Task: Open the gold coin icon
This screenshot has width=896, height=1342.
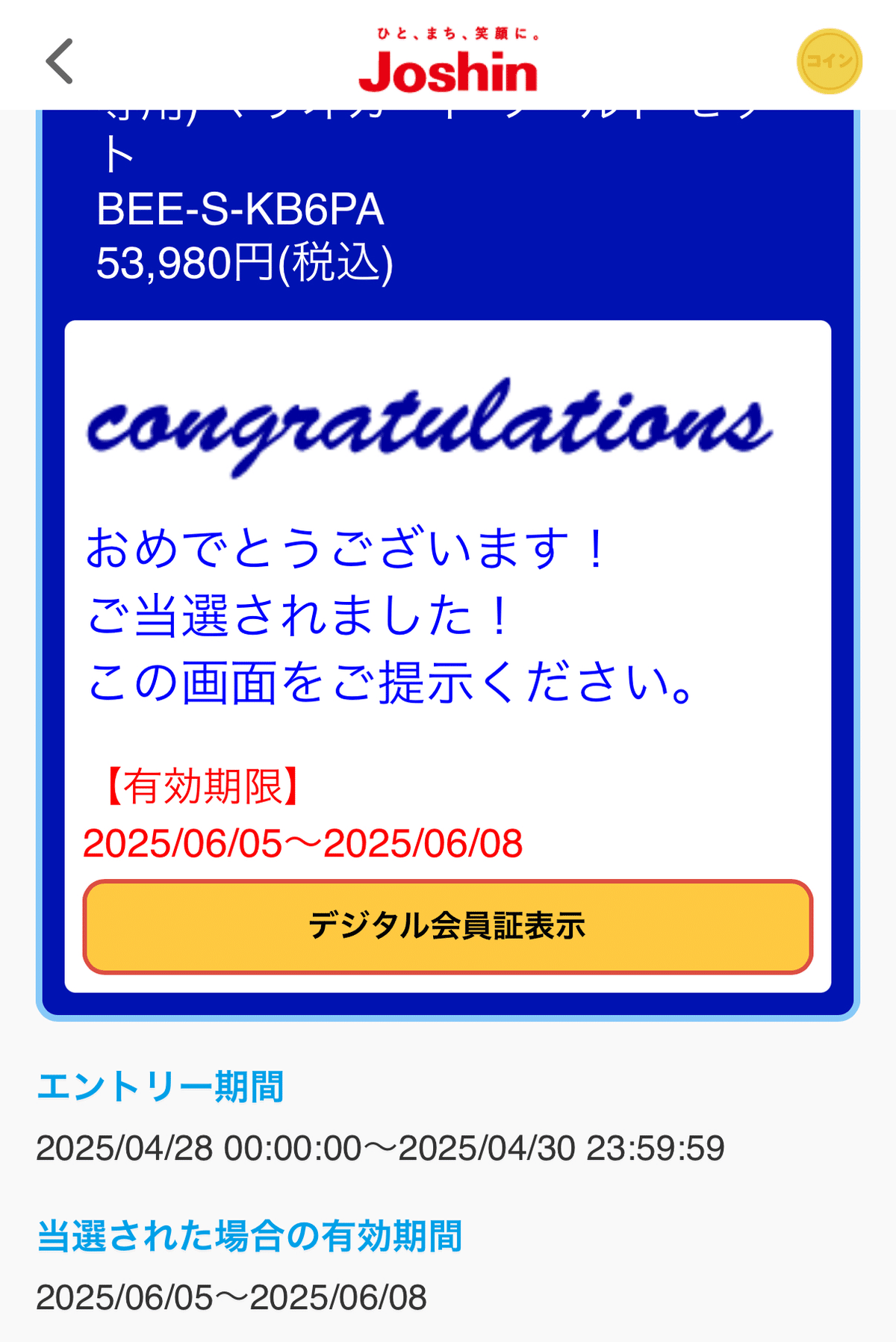Action: 830,61
